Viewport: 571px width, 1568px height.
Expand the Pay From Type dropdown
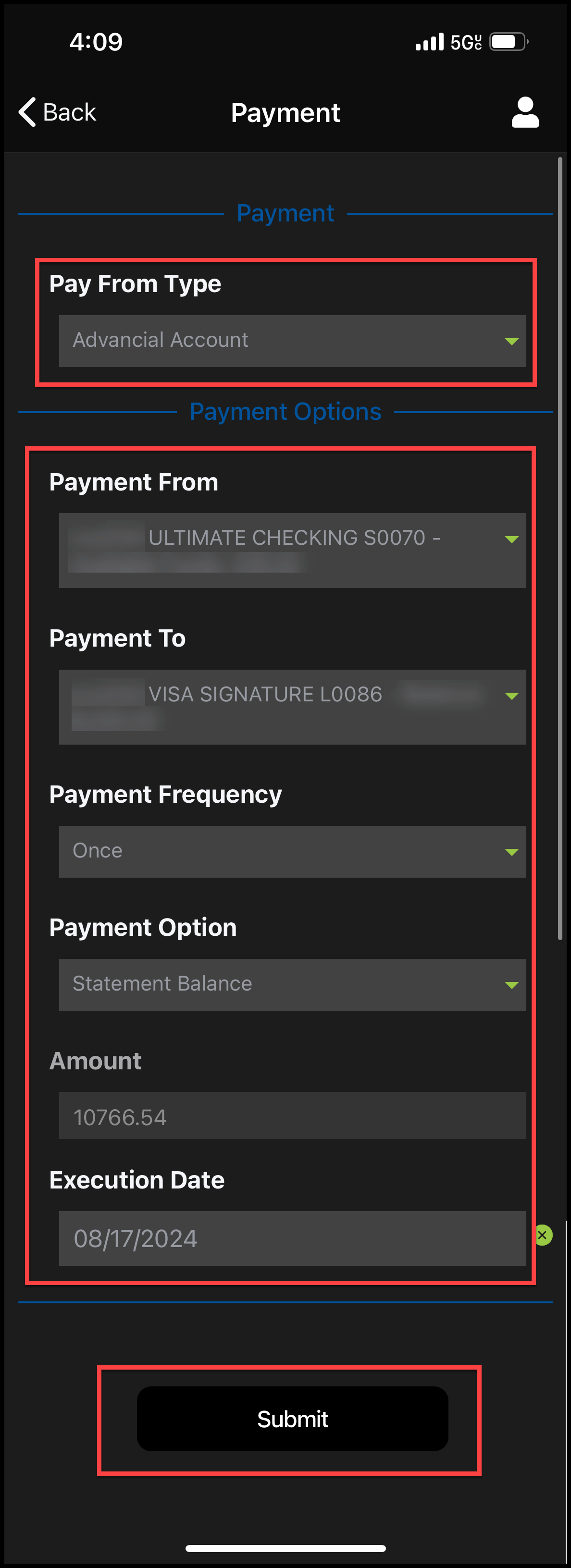(292, 341)
